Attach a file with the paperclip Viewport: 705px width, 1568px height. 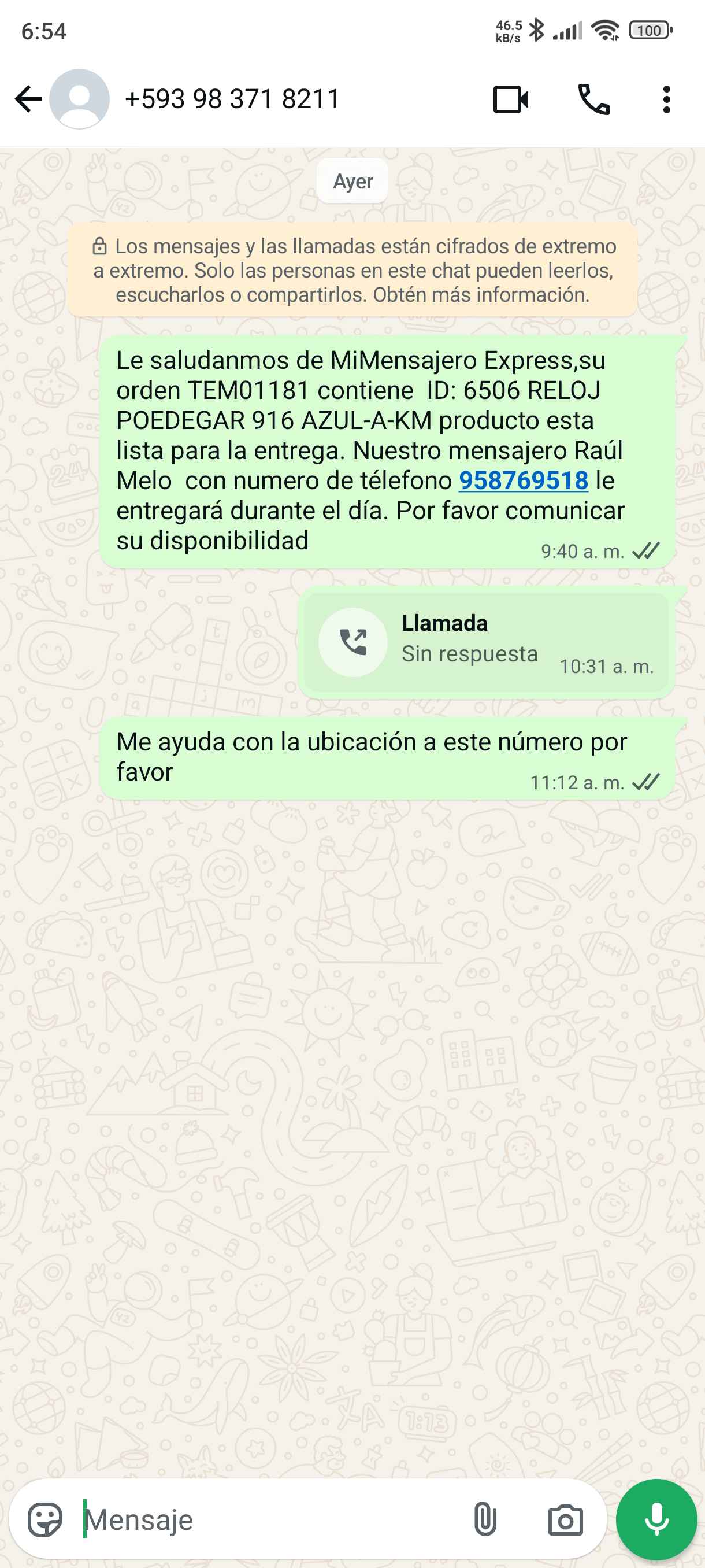(x=485, y=1519)
